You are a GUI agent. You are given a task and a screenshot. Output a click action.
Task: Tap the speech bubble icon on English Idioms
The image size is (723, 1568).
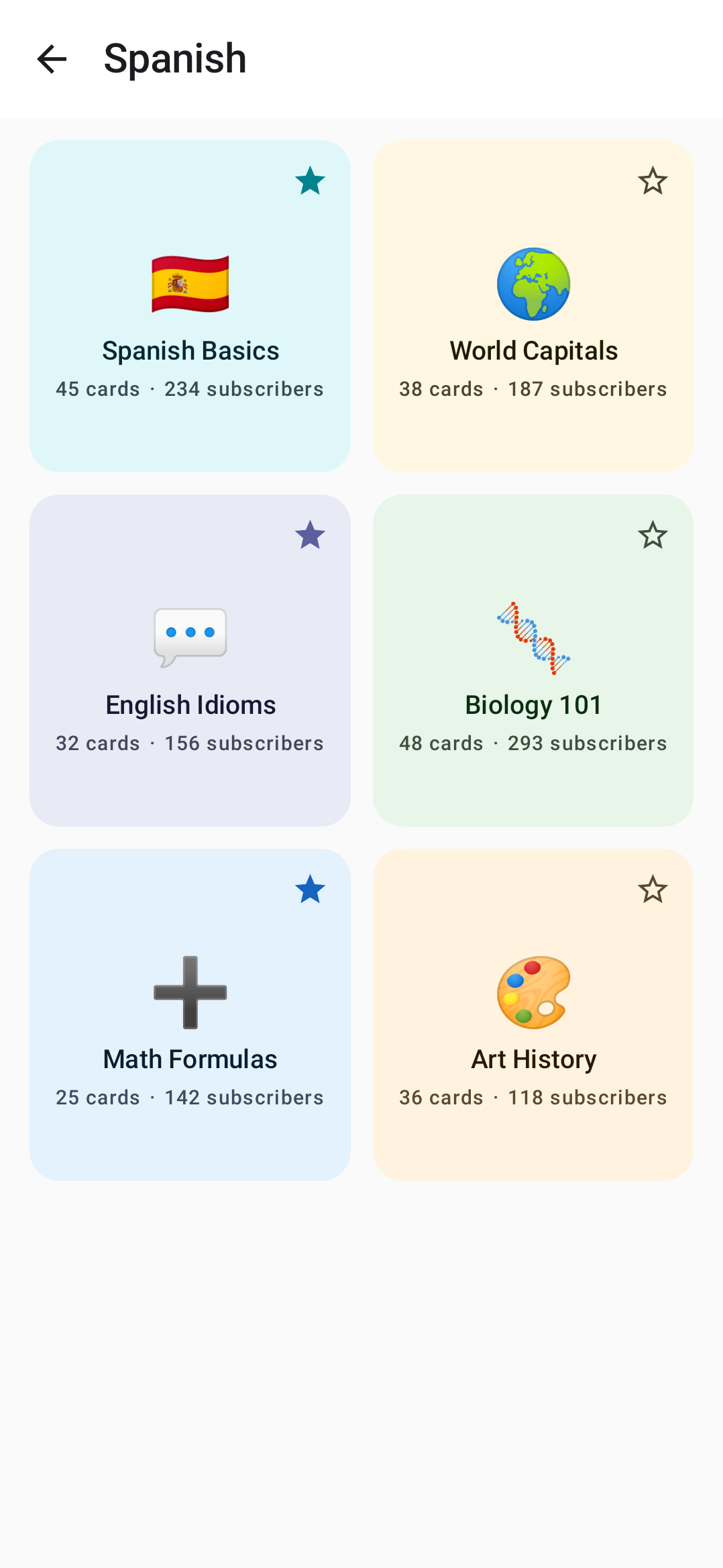click(190, 636)
